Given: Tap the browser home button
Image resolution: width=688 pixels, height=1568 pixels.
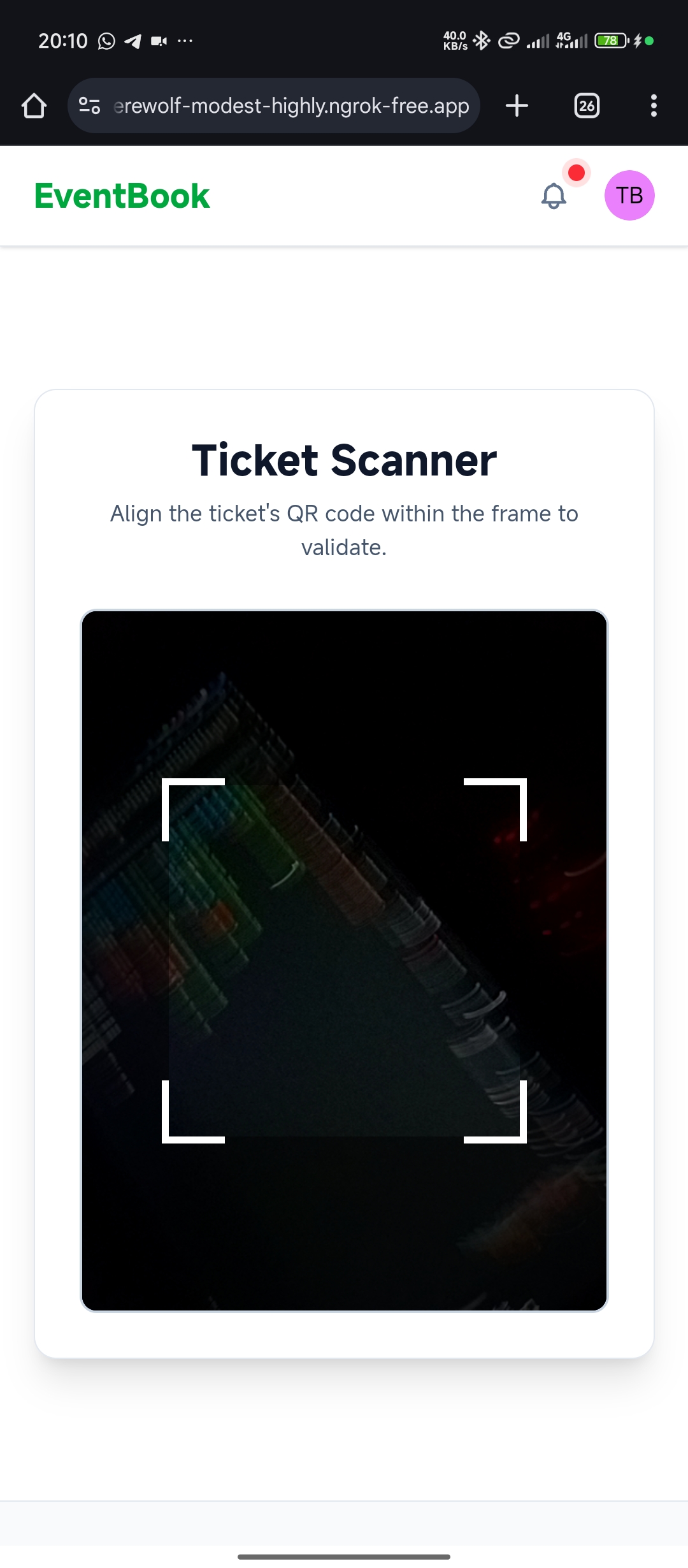Looking at the screenshot, I should tap(34, 106).
